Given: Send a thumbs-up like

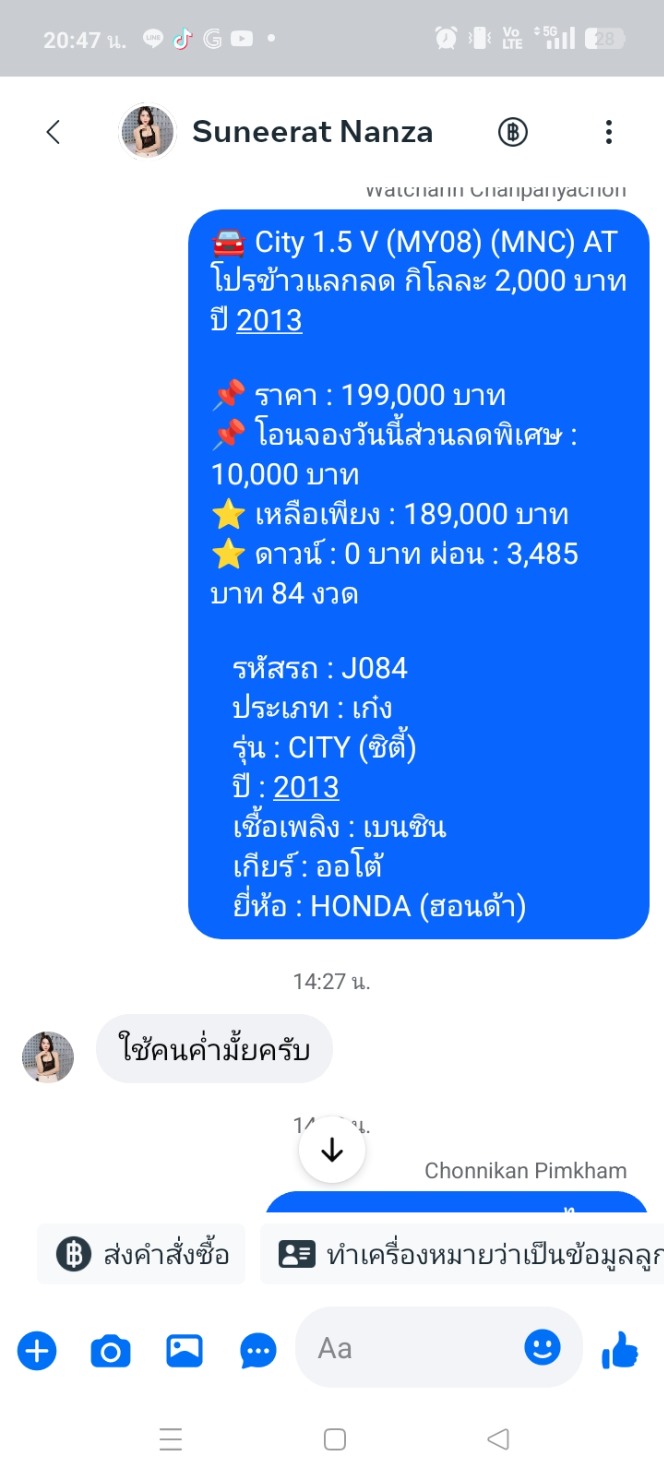Looking at the screenshot, I should coord(620,1350).
